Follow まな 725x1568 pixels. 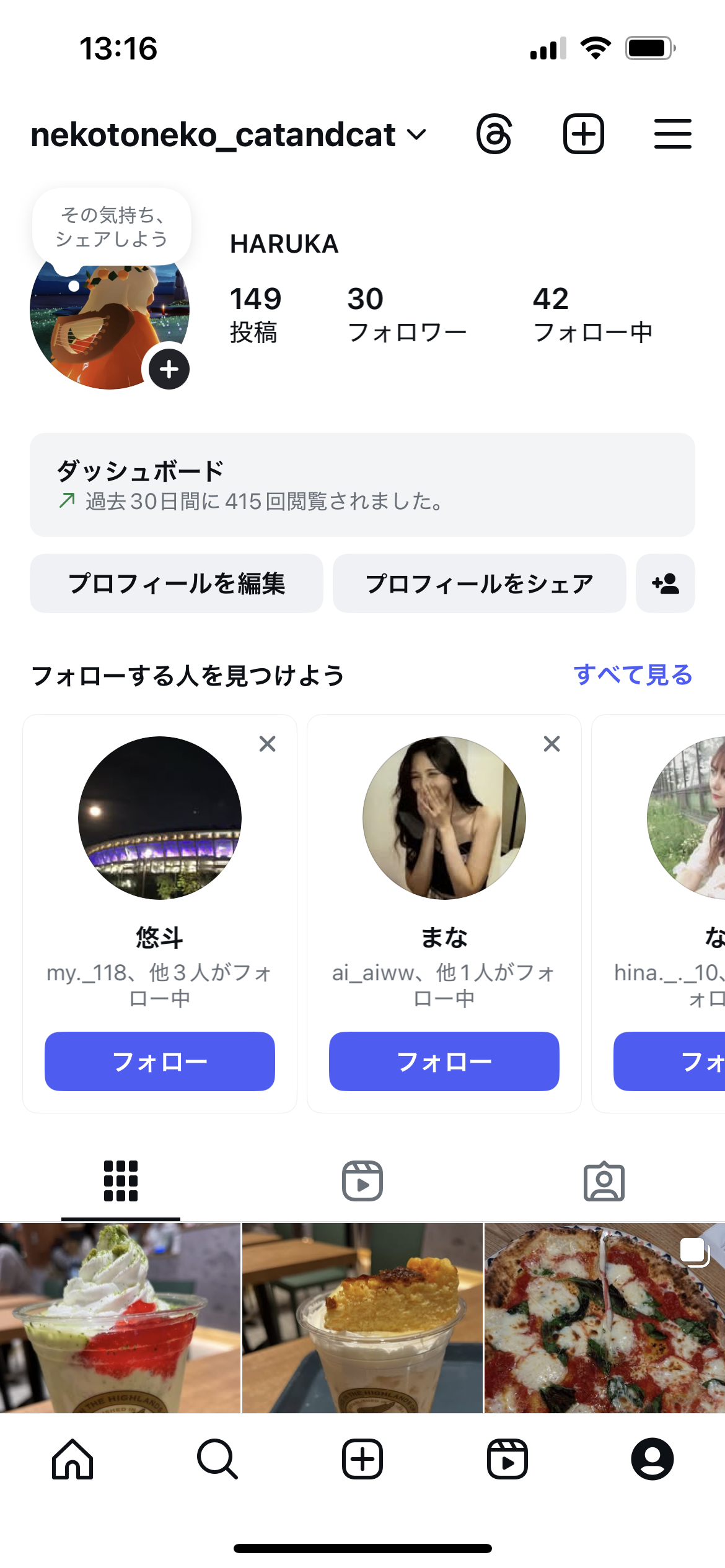444,1061
